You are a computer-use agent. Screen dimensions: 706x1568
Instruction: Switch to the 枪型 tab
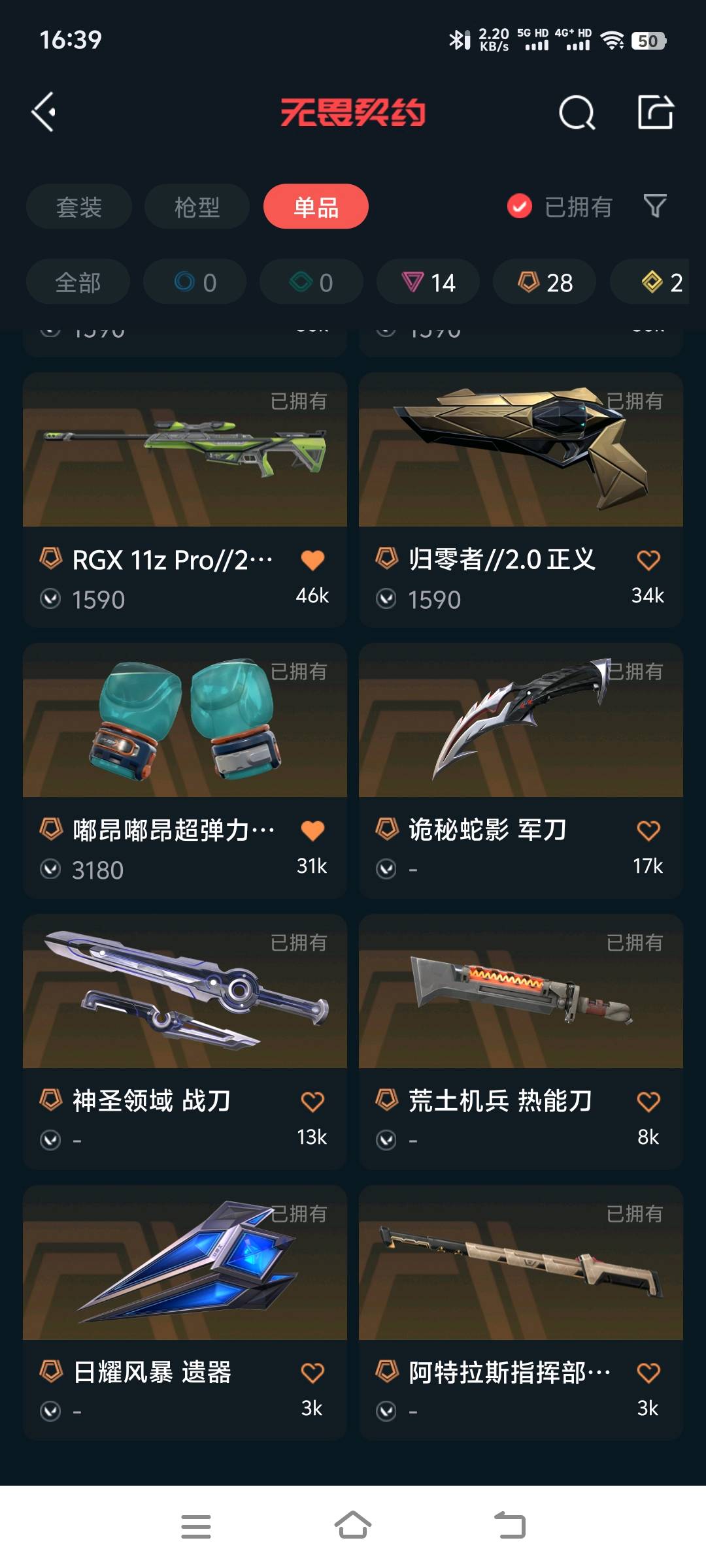point(197,207)
